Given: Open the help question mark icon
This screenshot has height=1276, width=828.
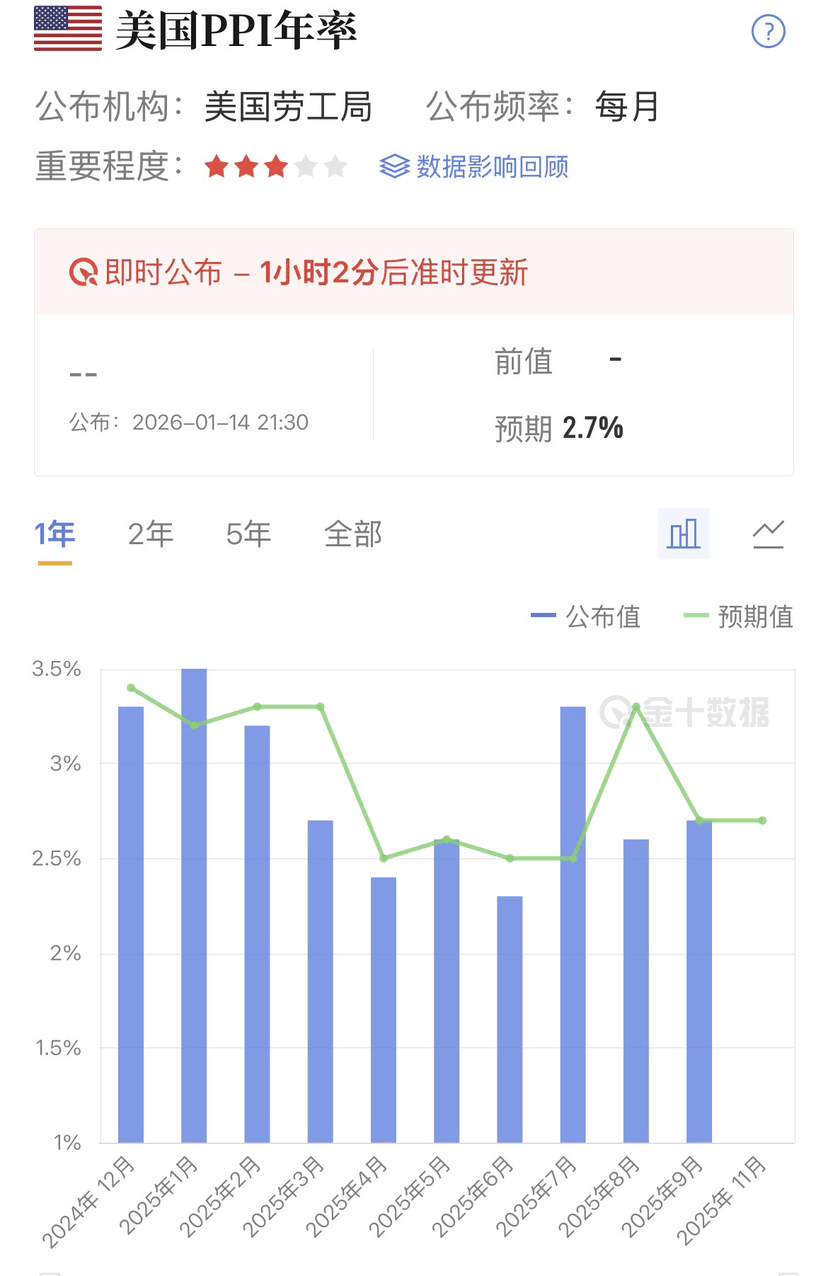Looking at the screenshot, I should tap(768, 32).
